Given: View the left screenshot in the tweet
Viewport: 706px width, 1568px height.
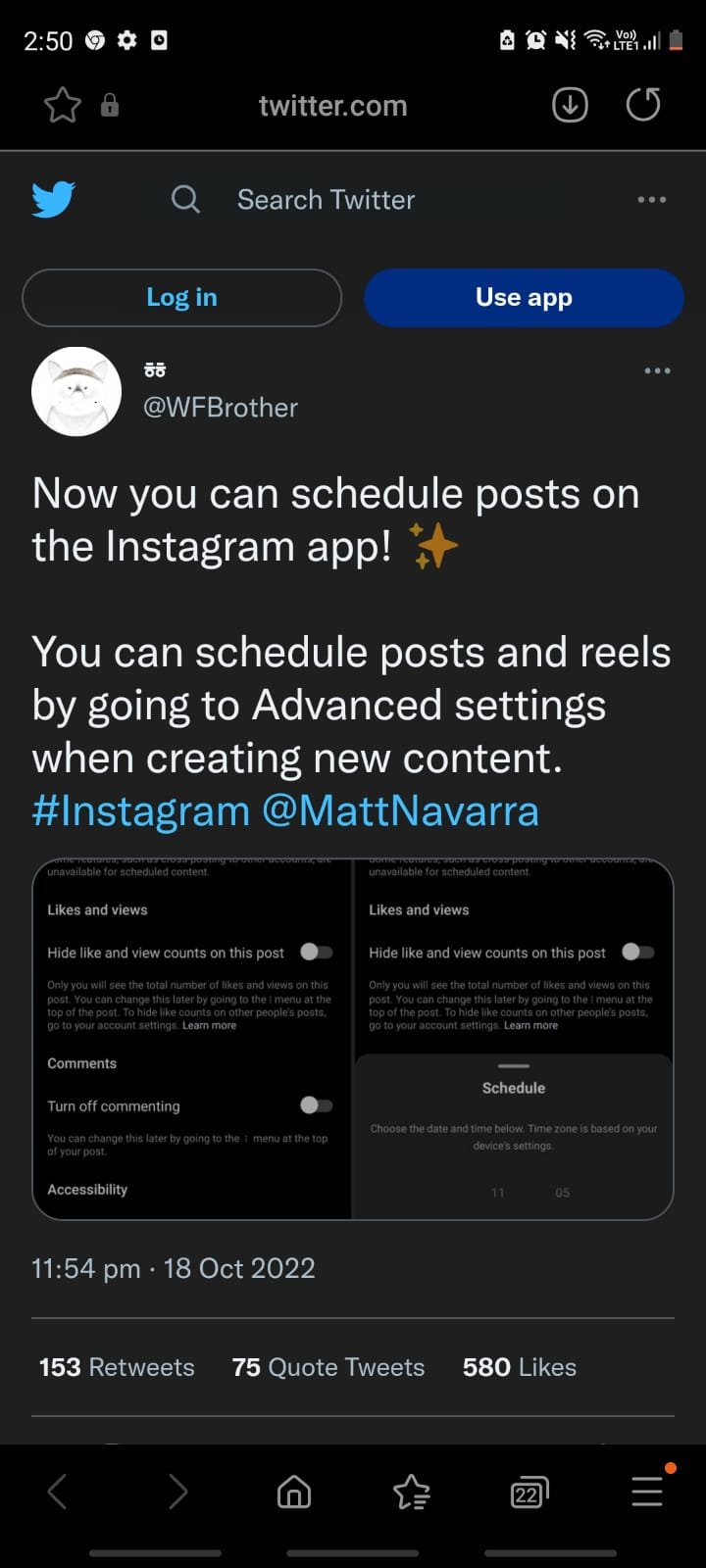Looking at the screenshot, I should [192, 1039].
